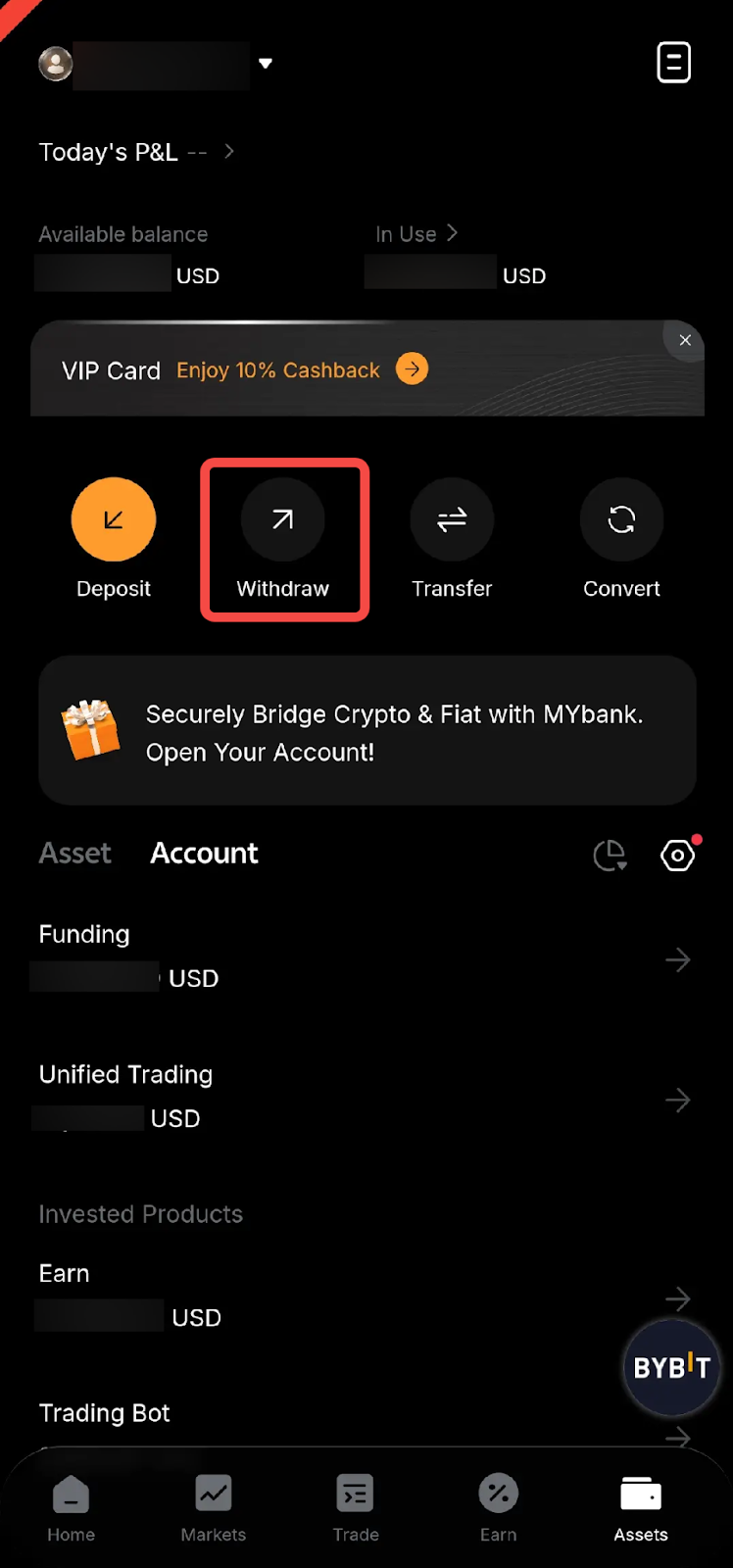The height and width of the screenshot is (1568, 733).
Task: Open the account switcher dropdown
Action: tap(265, 64)
